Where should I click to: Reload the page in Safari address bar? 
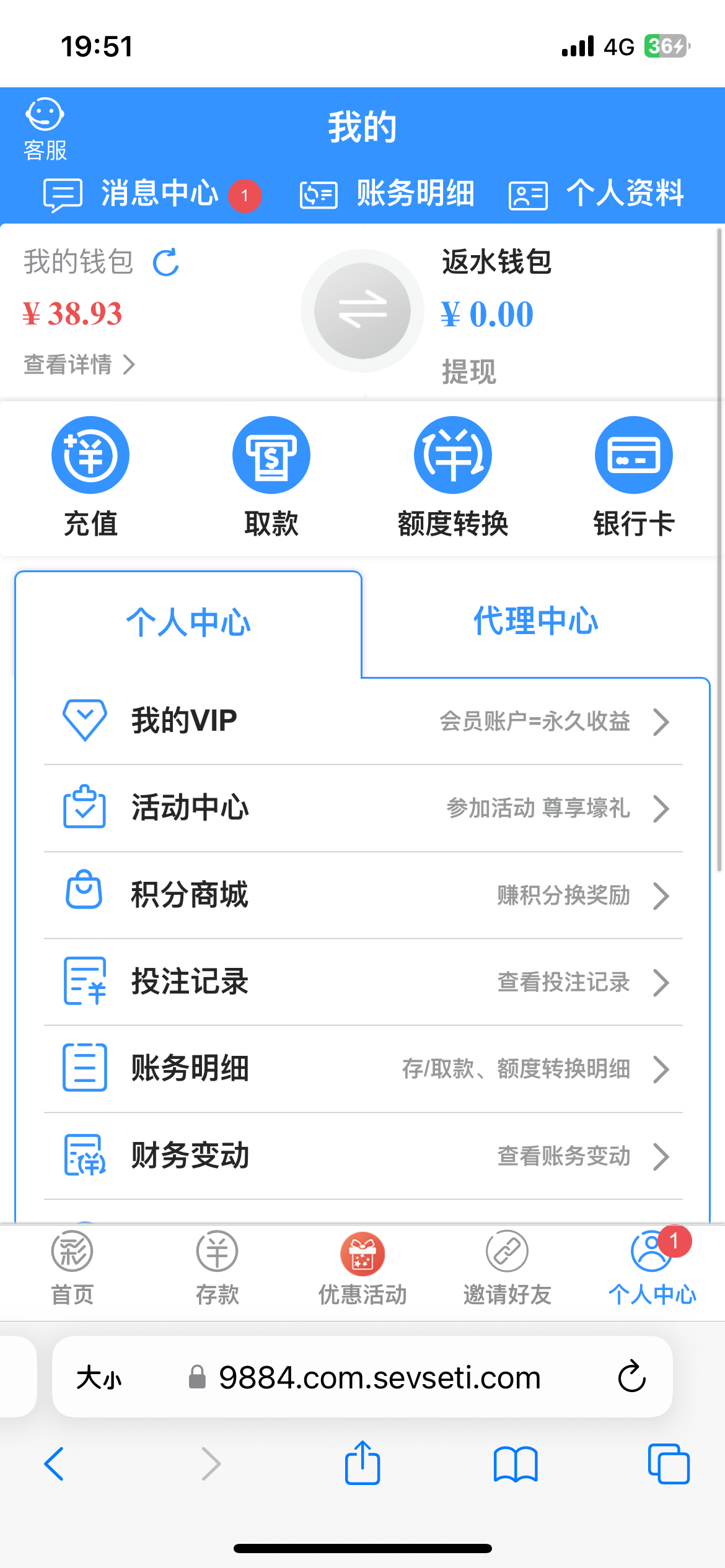631,1377
